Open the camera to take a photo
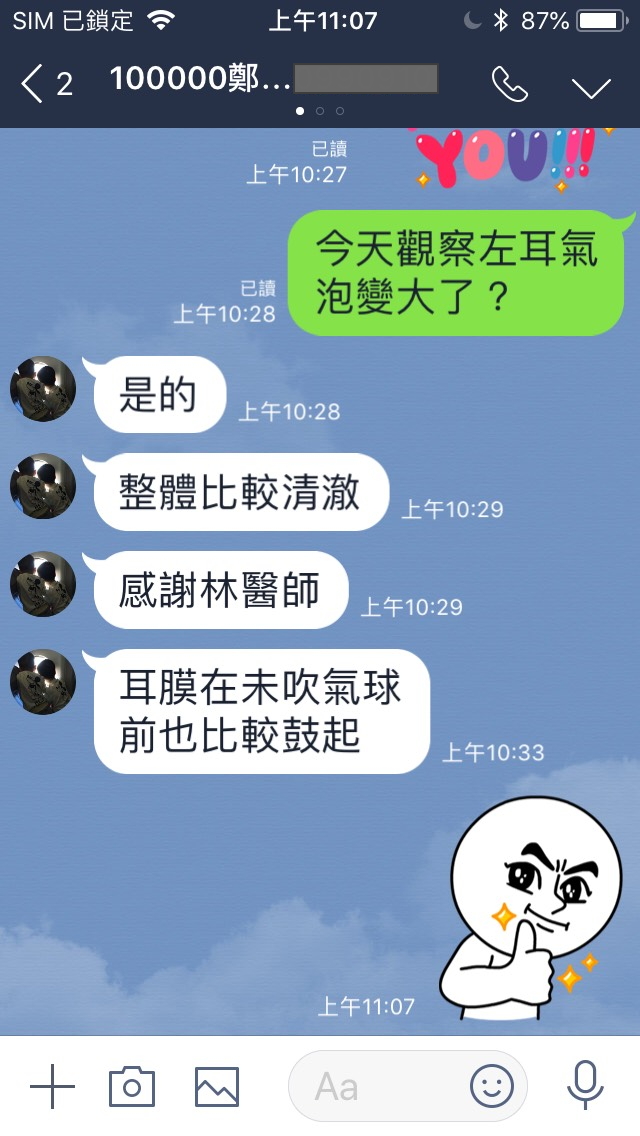The image size is (640, 1136). click(132, 1085)
